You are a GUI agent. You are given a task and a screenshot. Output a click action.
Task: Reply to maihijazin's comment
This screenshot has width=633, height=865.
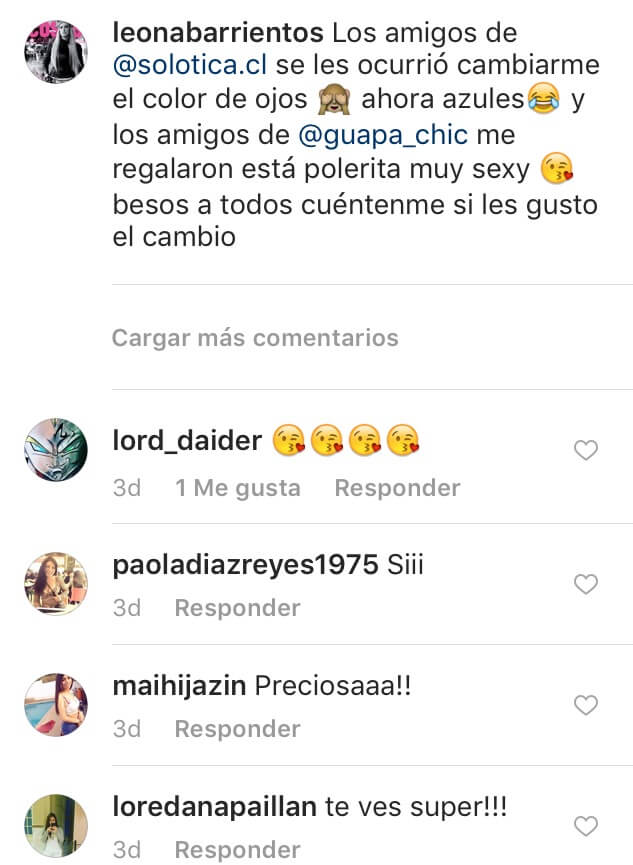(x=237, y=729)
